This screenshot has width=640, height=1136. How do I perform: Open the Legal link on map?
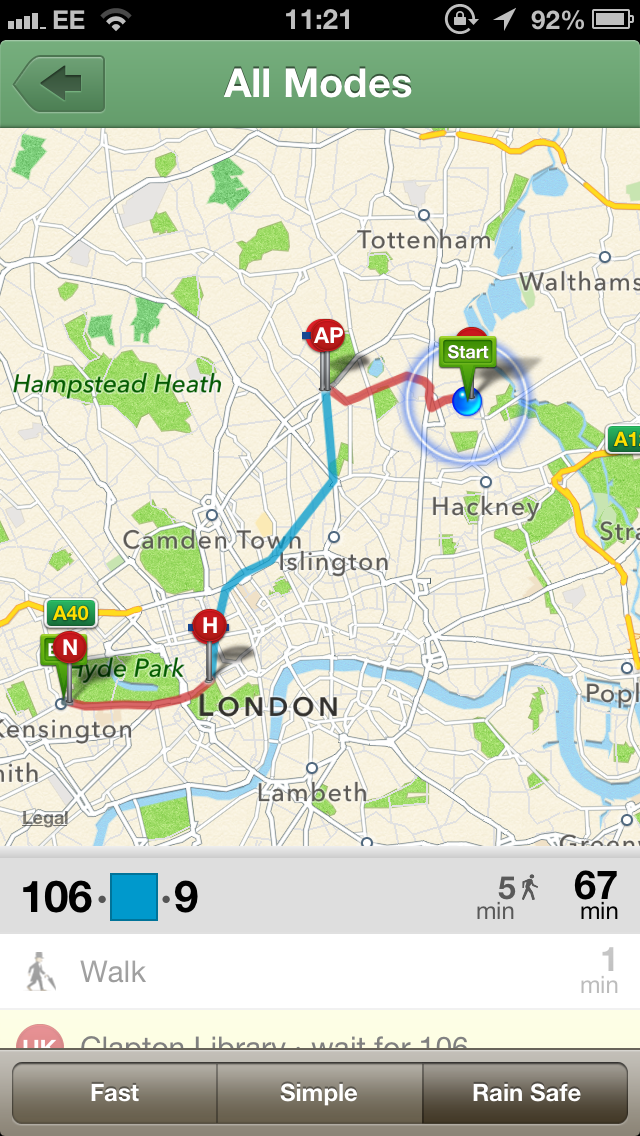(x=45, y=818)
